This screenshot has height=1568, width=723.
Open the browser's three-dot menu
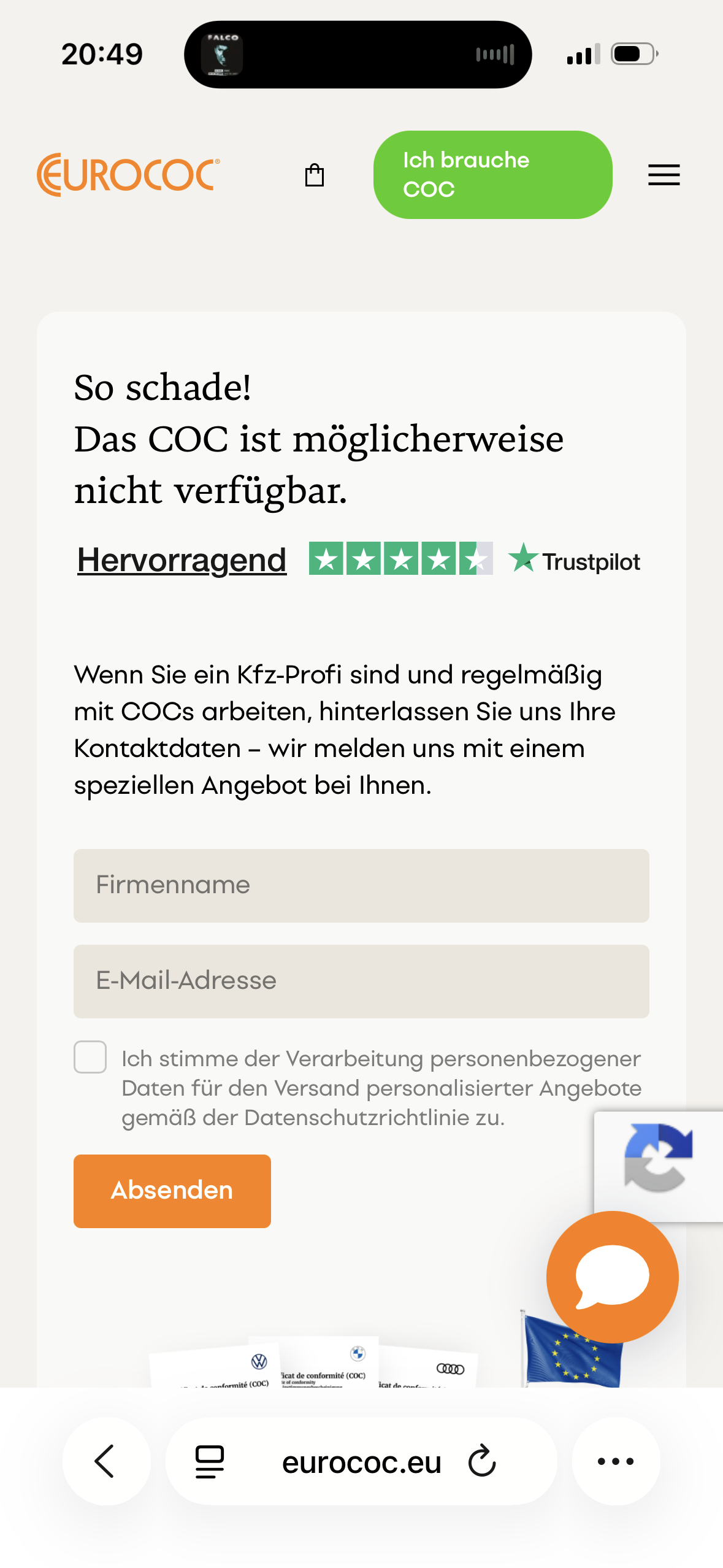[x=616, y=1461]
